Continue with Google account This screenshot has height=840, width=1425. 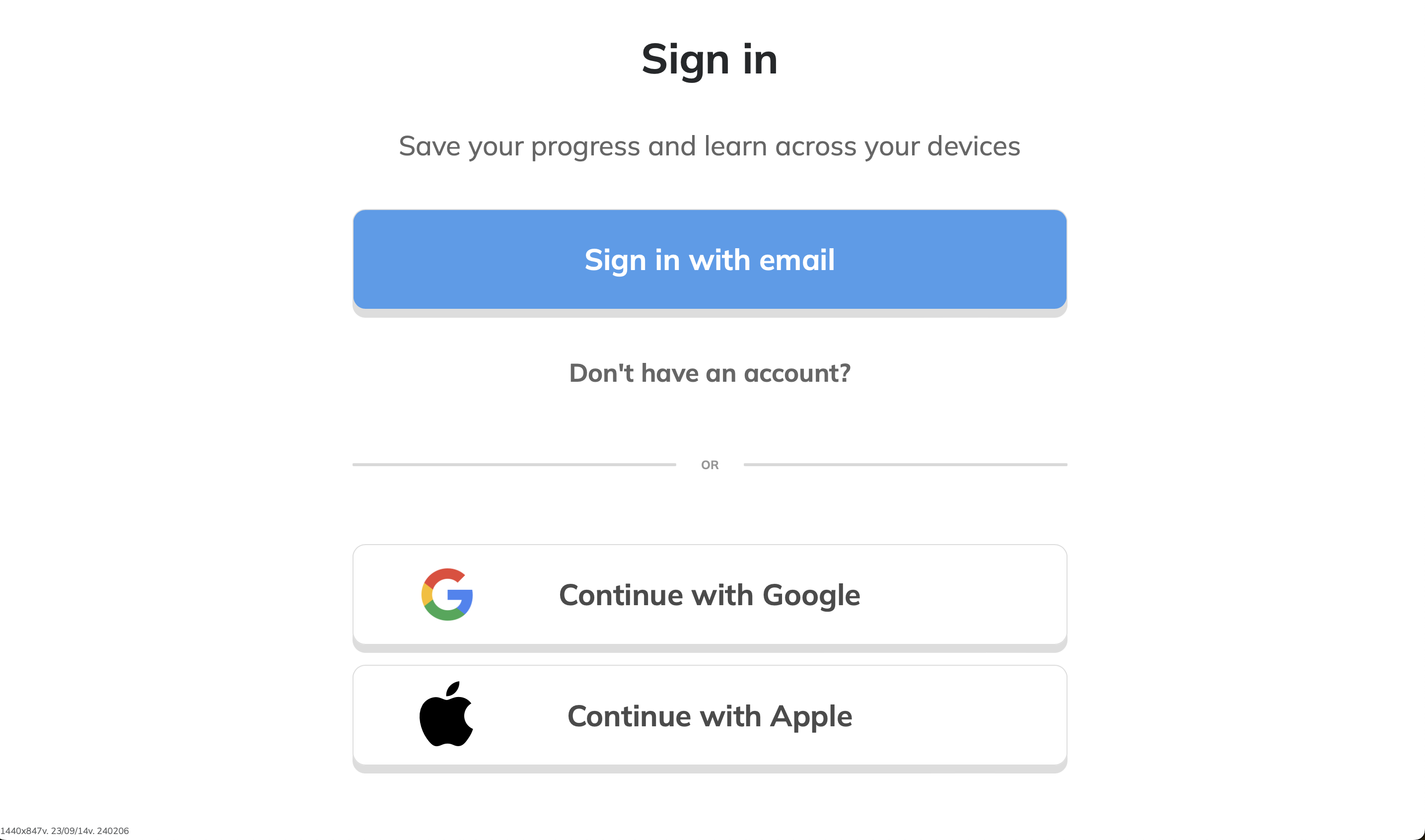[x=710, y=595]
